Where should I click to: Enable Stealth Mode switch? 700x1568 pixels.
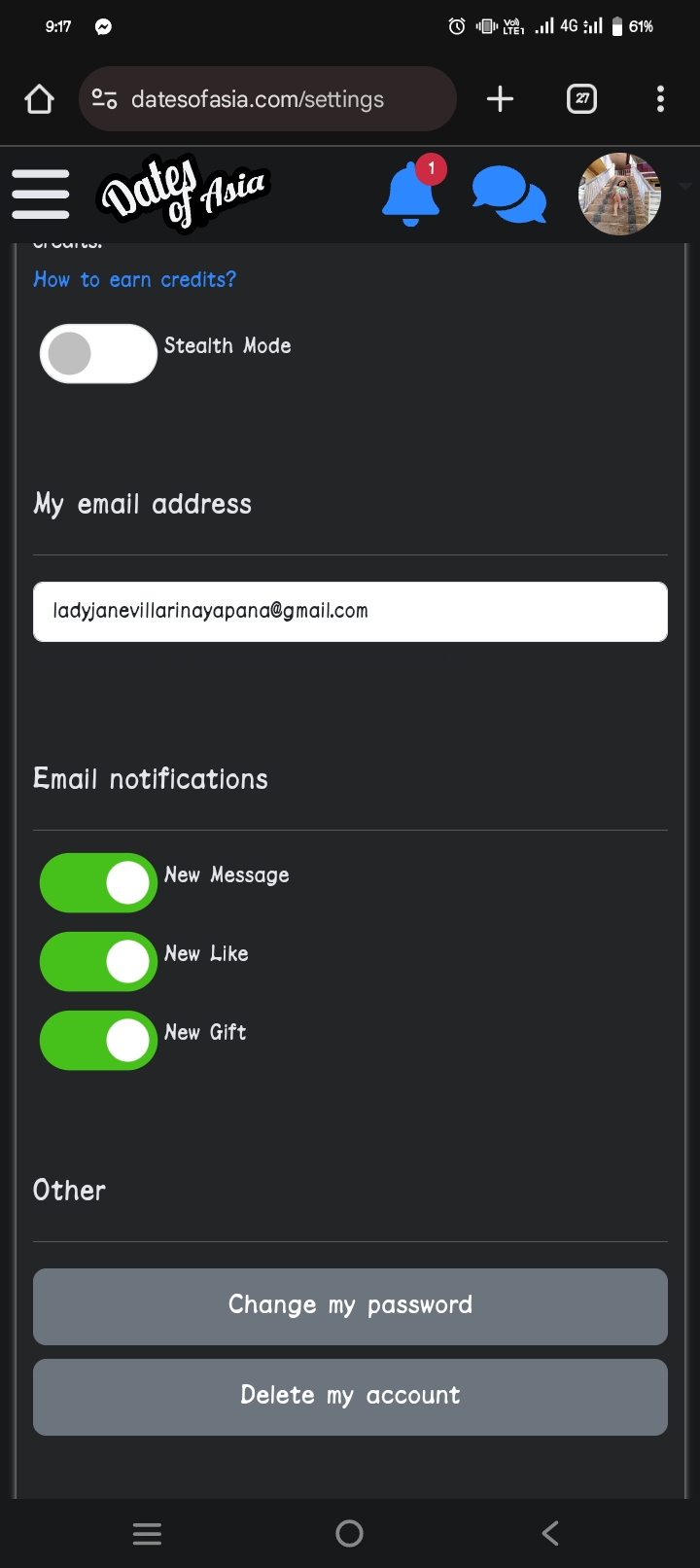click(98, 353)
